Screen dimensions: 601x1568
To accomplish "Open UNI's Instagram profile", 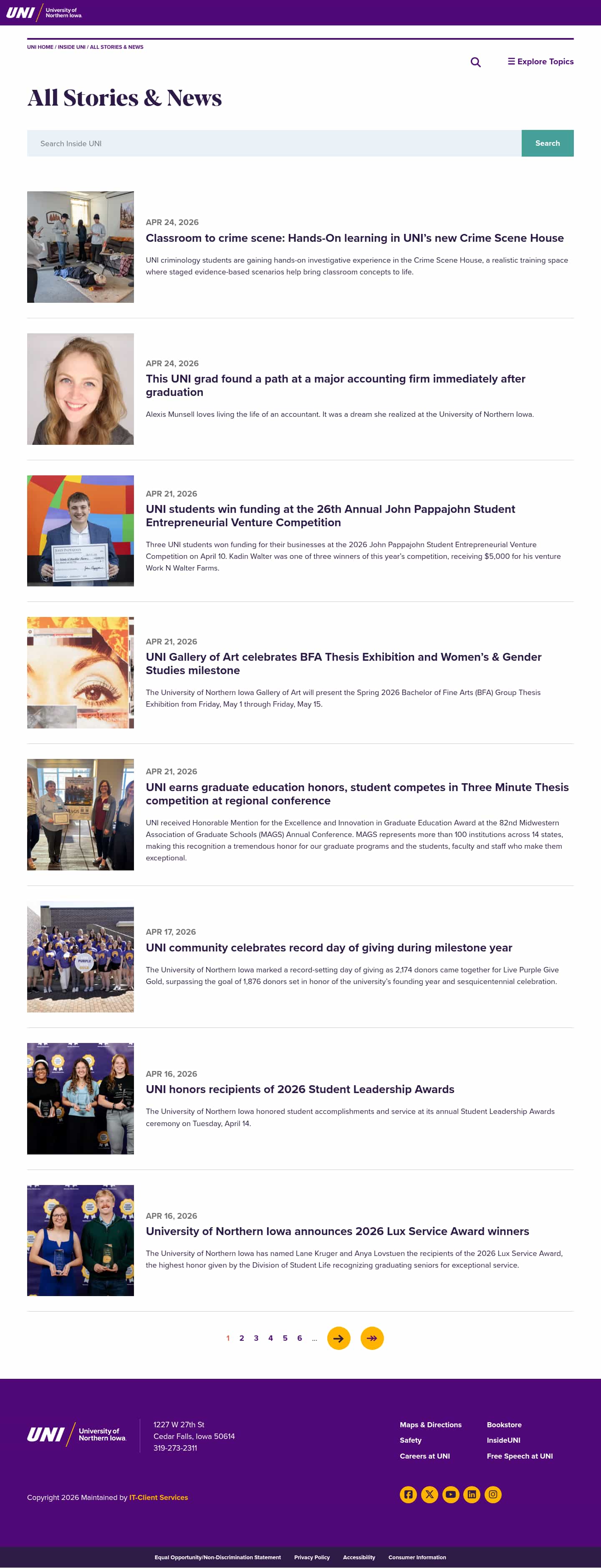I will coord(493,1494).
